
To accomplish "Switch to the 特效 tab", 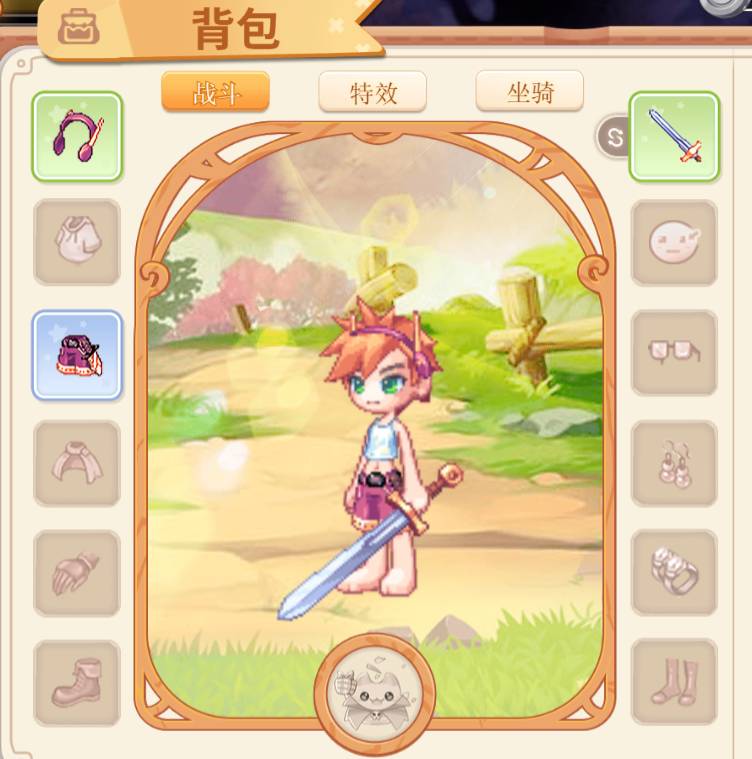I will point(372,92).
